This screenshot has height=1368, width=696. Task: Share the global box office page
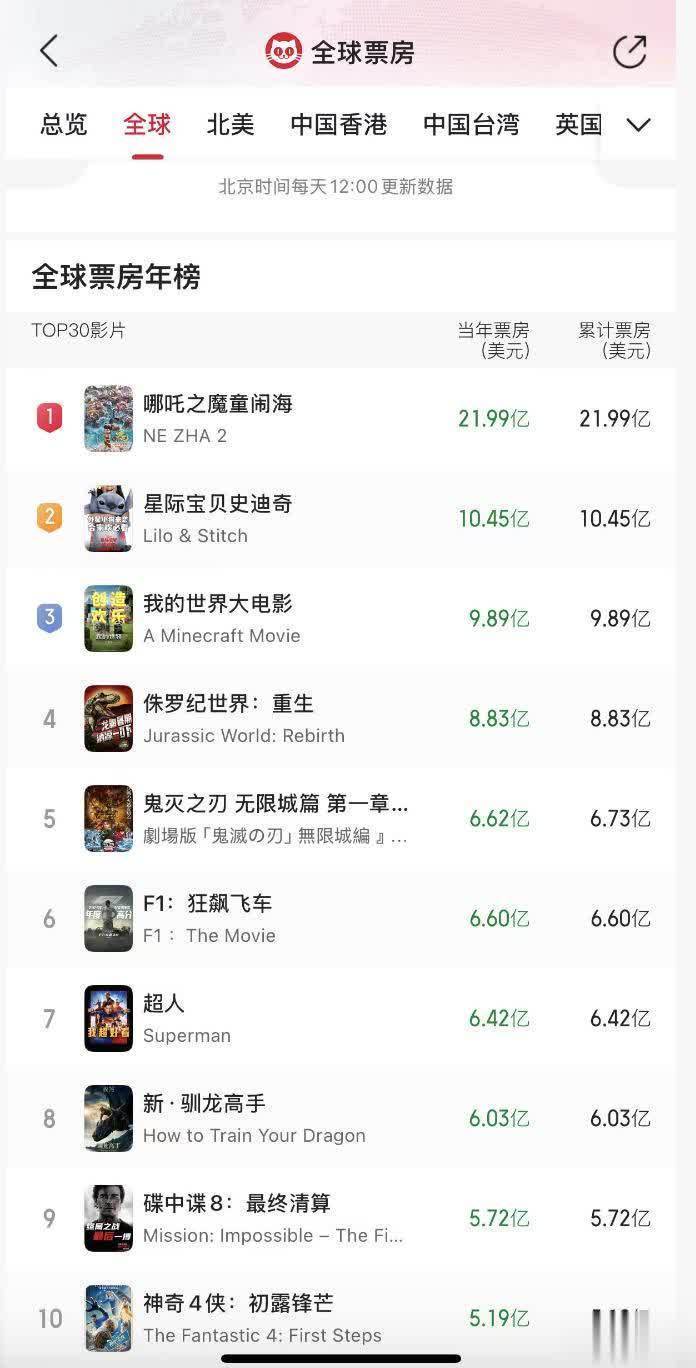[x=629, y=51]
